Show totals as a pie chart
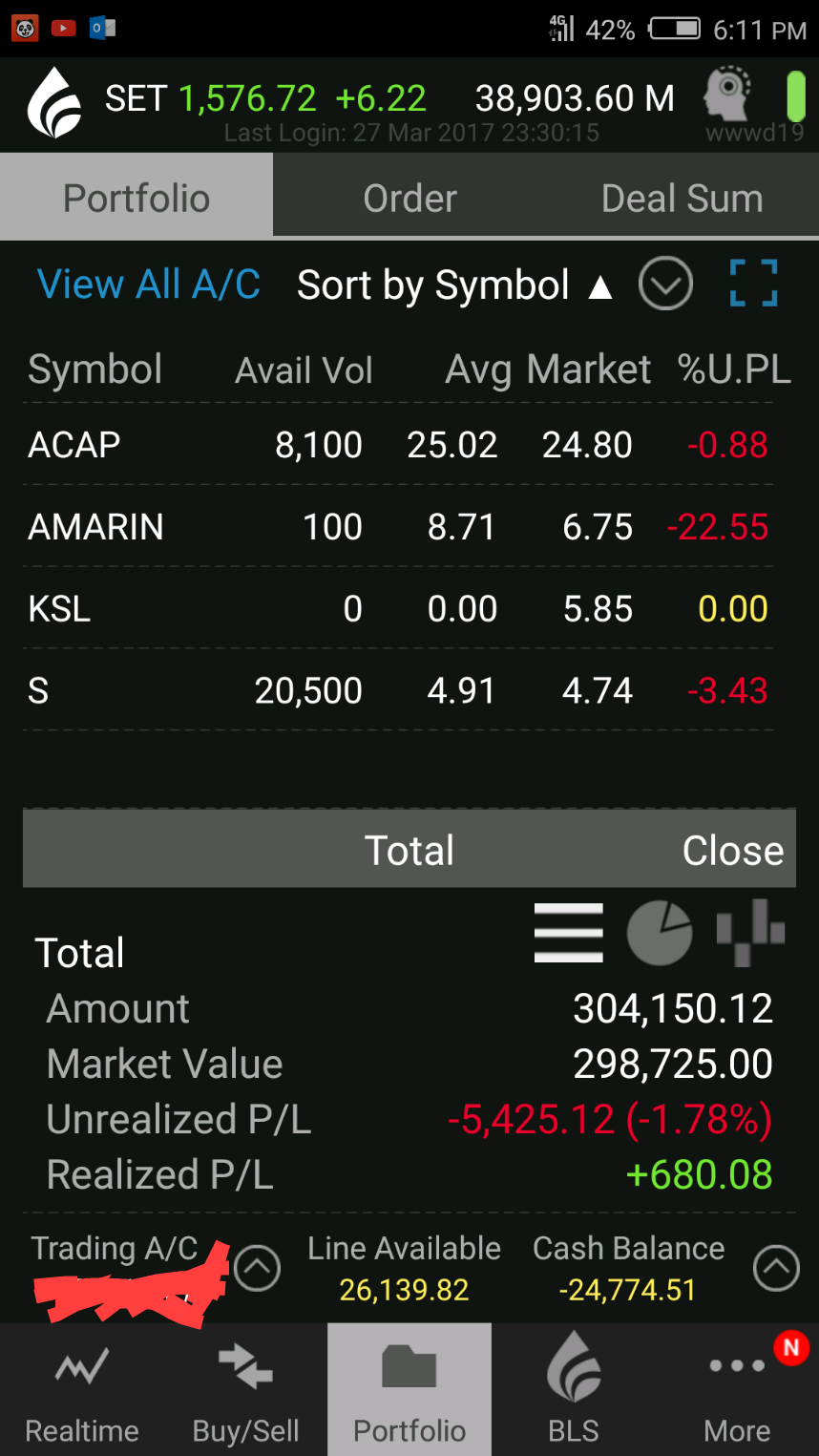Screen dimensions: 819x1456 660,932
